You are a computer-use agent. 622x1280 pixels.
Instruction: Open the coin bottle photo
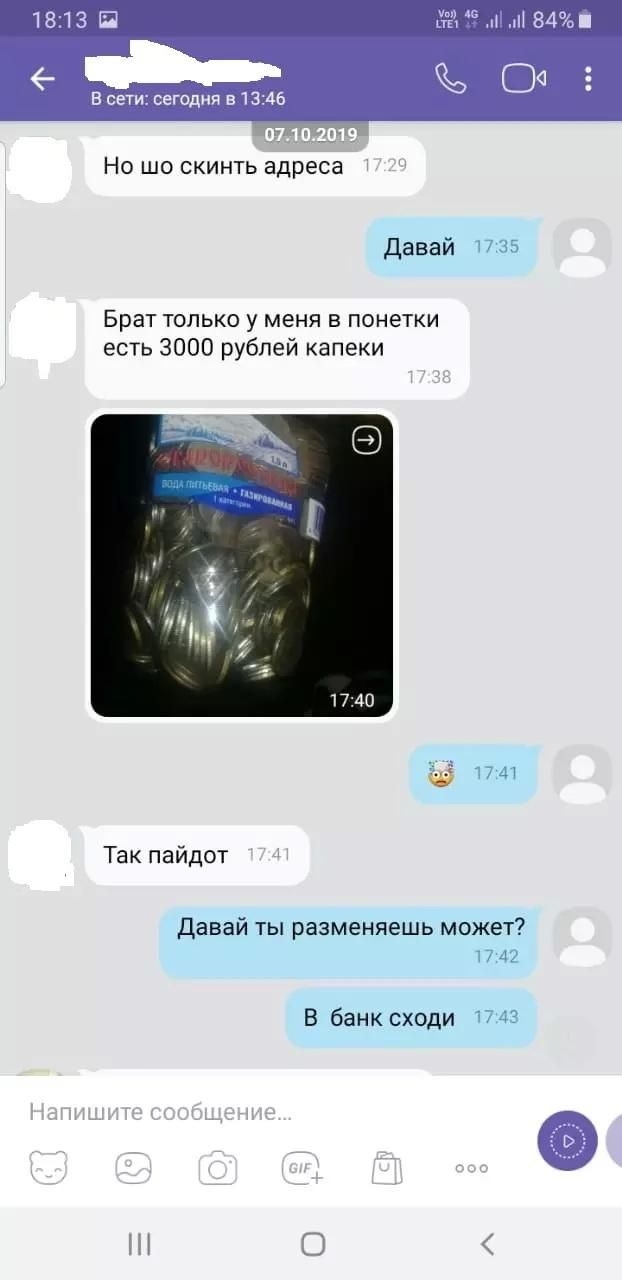[x=242, y=565]
